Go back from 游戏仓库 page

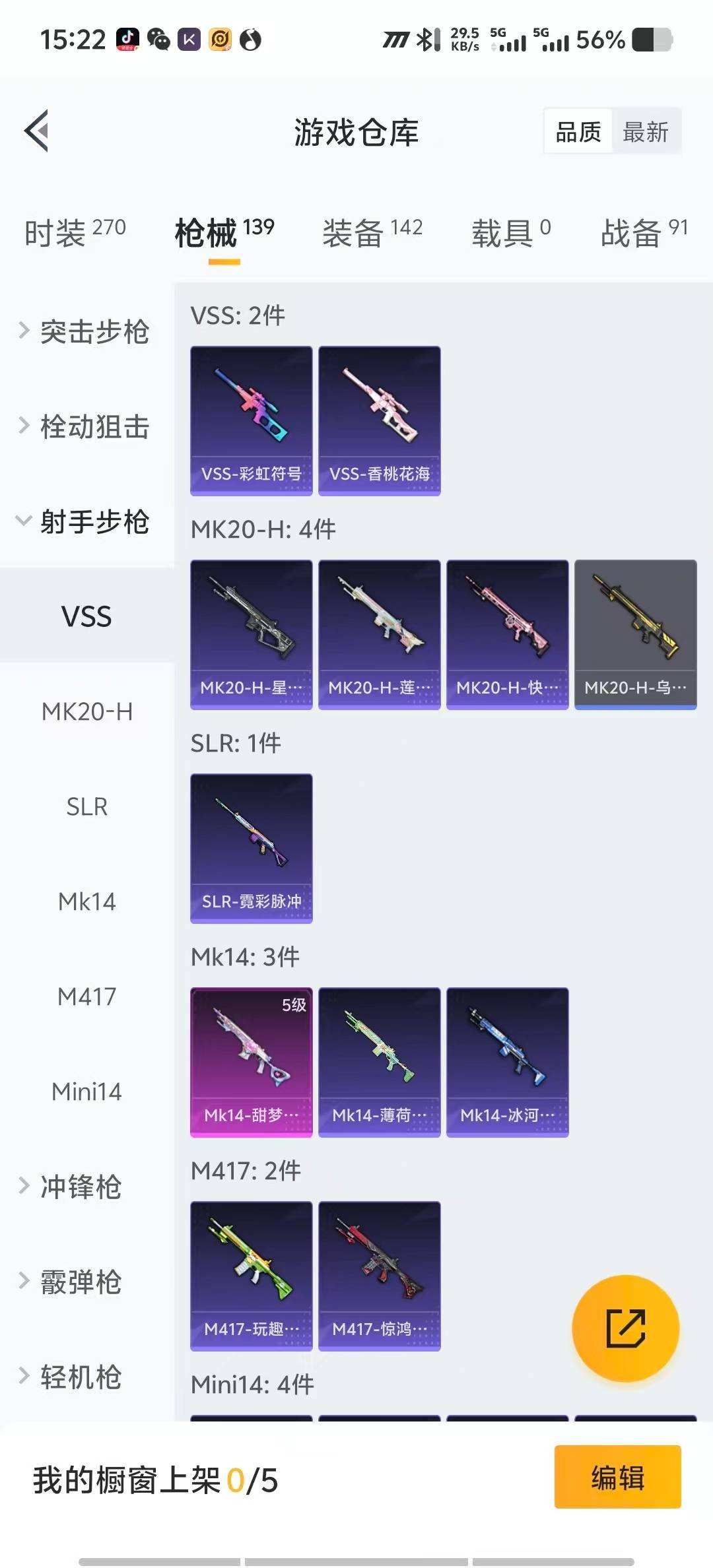click(37, 131)
